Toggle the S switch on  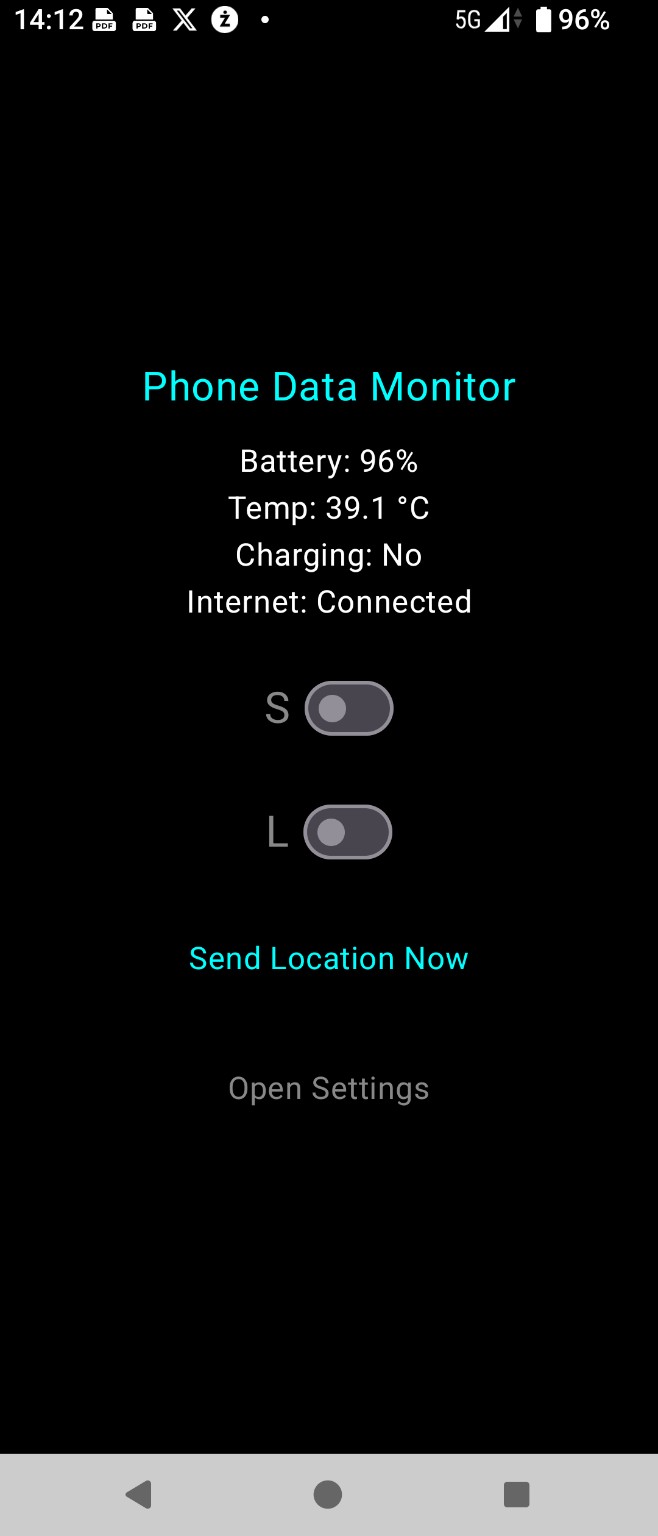pyautogui.click(x=348, y=708)
